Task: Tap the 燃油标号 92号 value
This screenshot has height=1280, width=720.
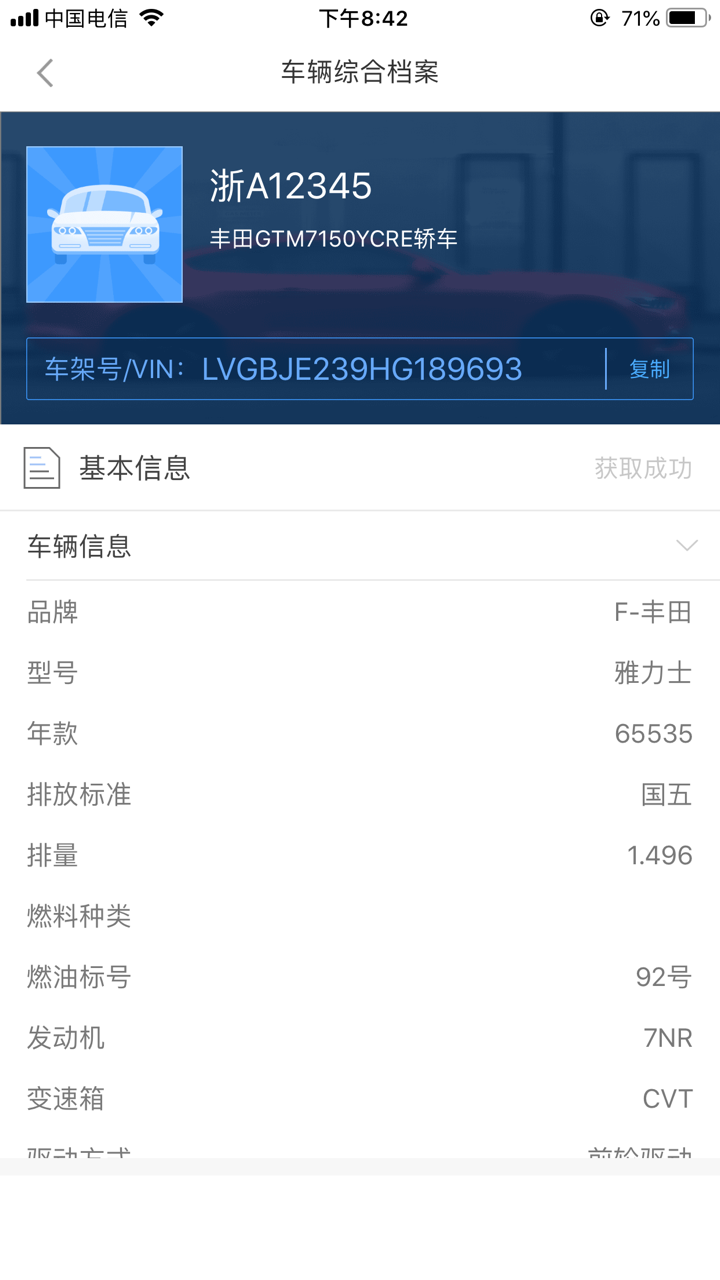Action: point(662,977)
